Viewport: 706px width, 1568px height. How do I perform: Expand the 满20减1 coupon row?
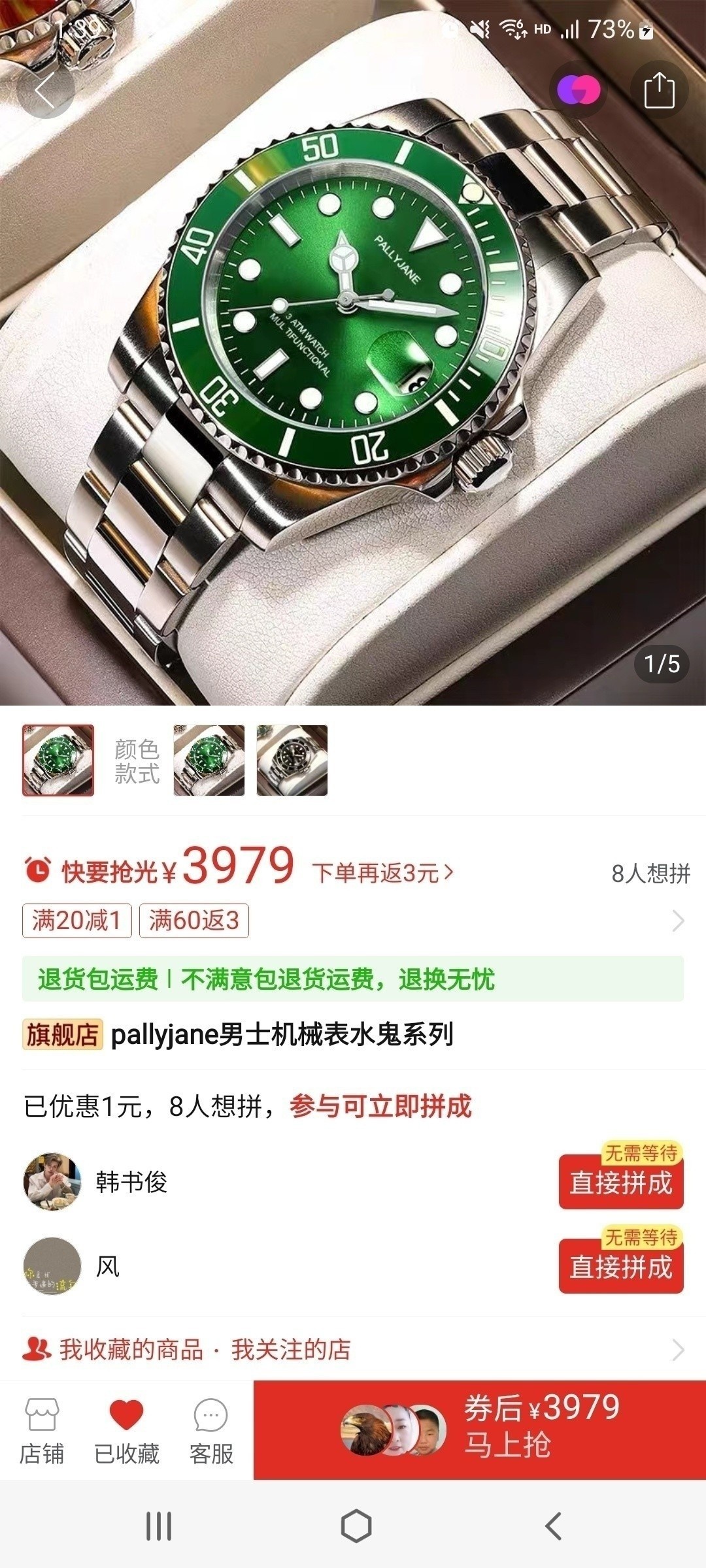pyautogui.click(x=677, y=921)
